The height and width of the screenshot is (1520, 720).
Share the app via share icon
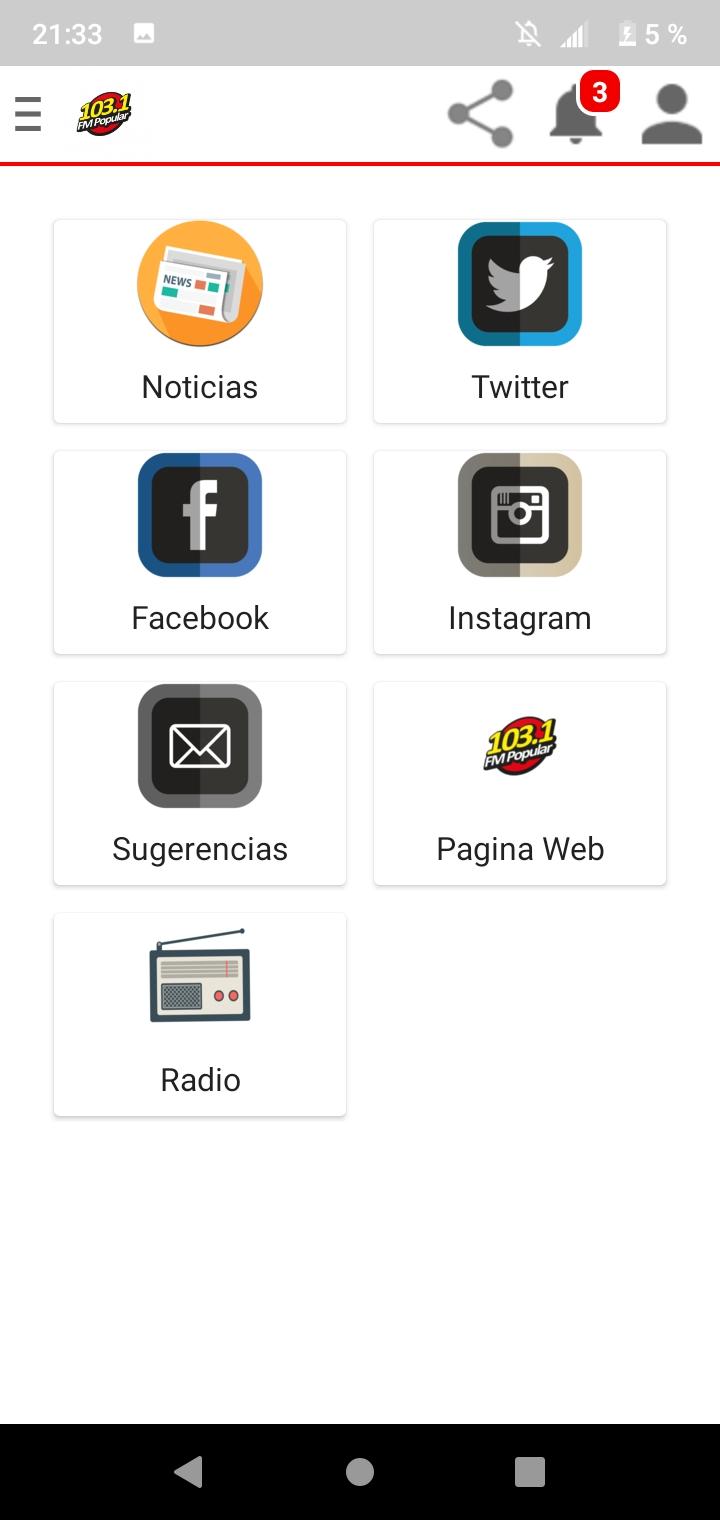pos(481,114)
